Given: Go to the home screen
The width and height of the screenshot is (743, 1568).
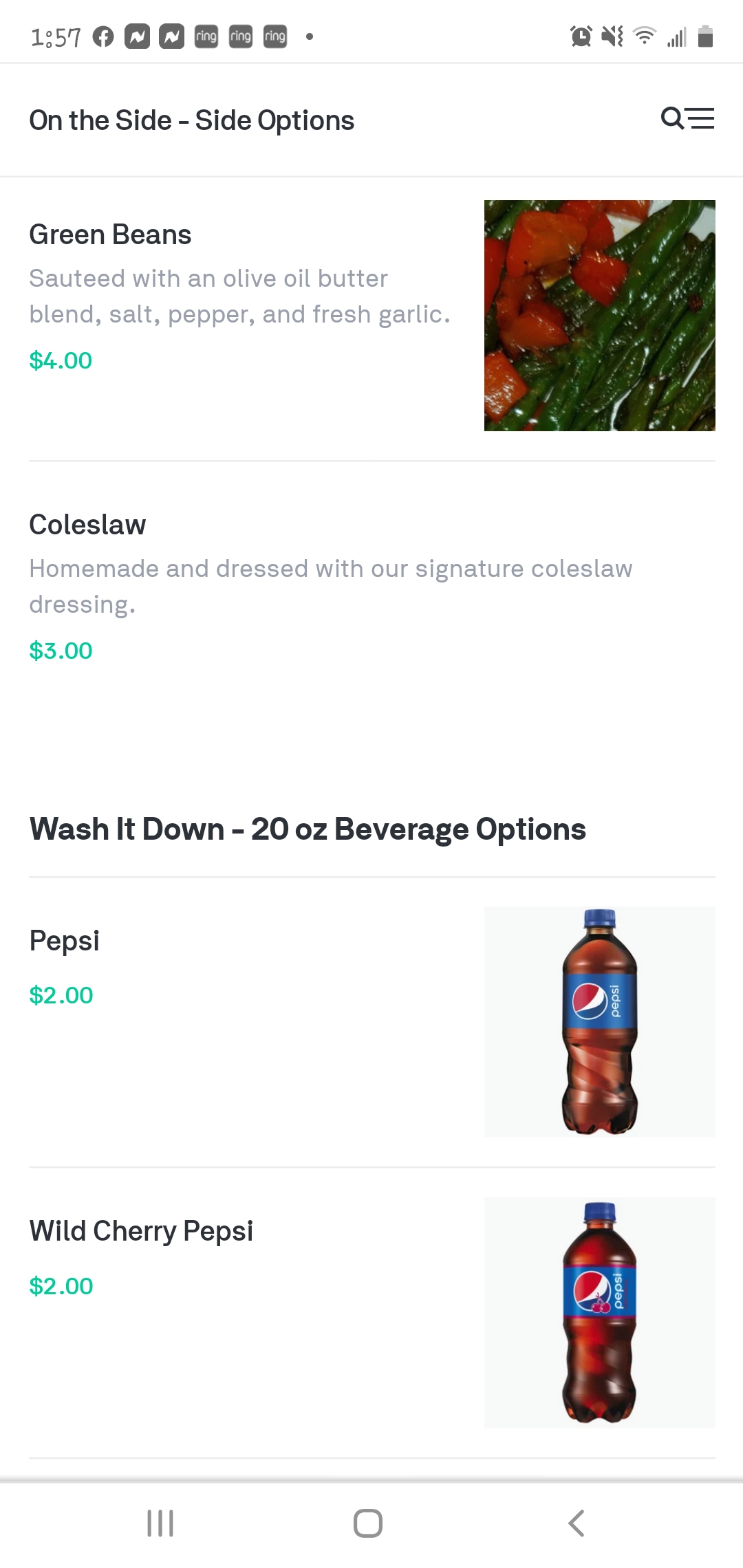Looking at the screenshot, I should (368, 1523).
